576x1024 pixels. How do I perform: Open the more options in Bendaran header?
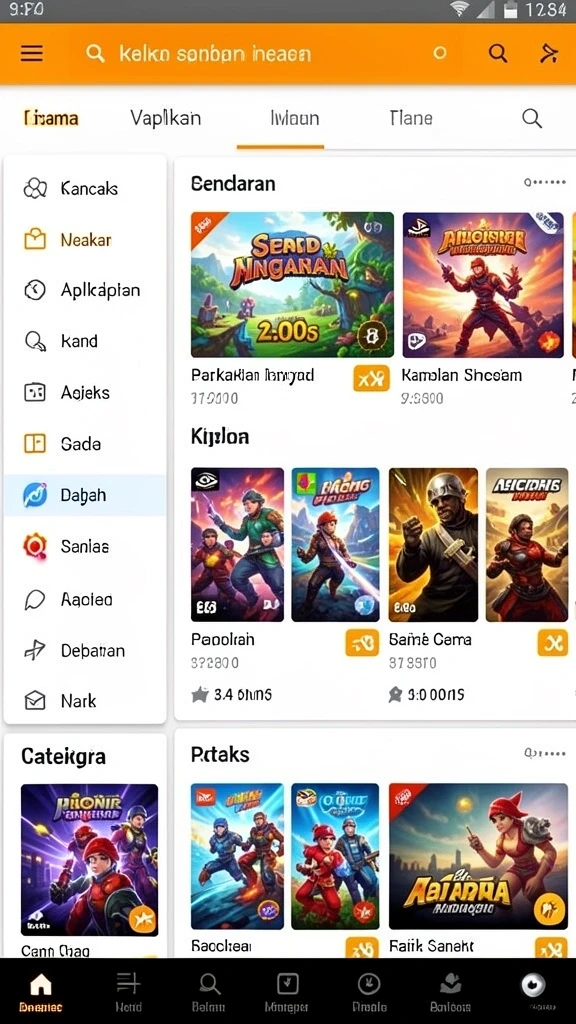click(545, 183)
